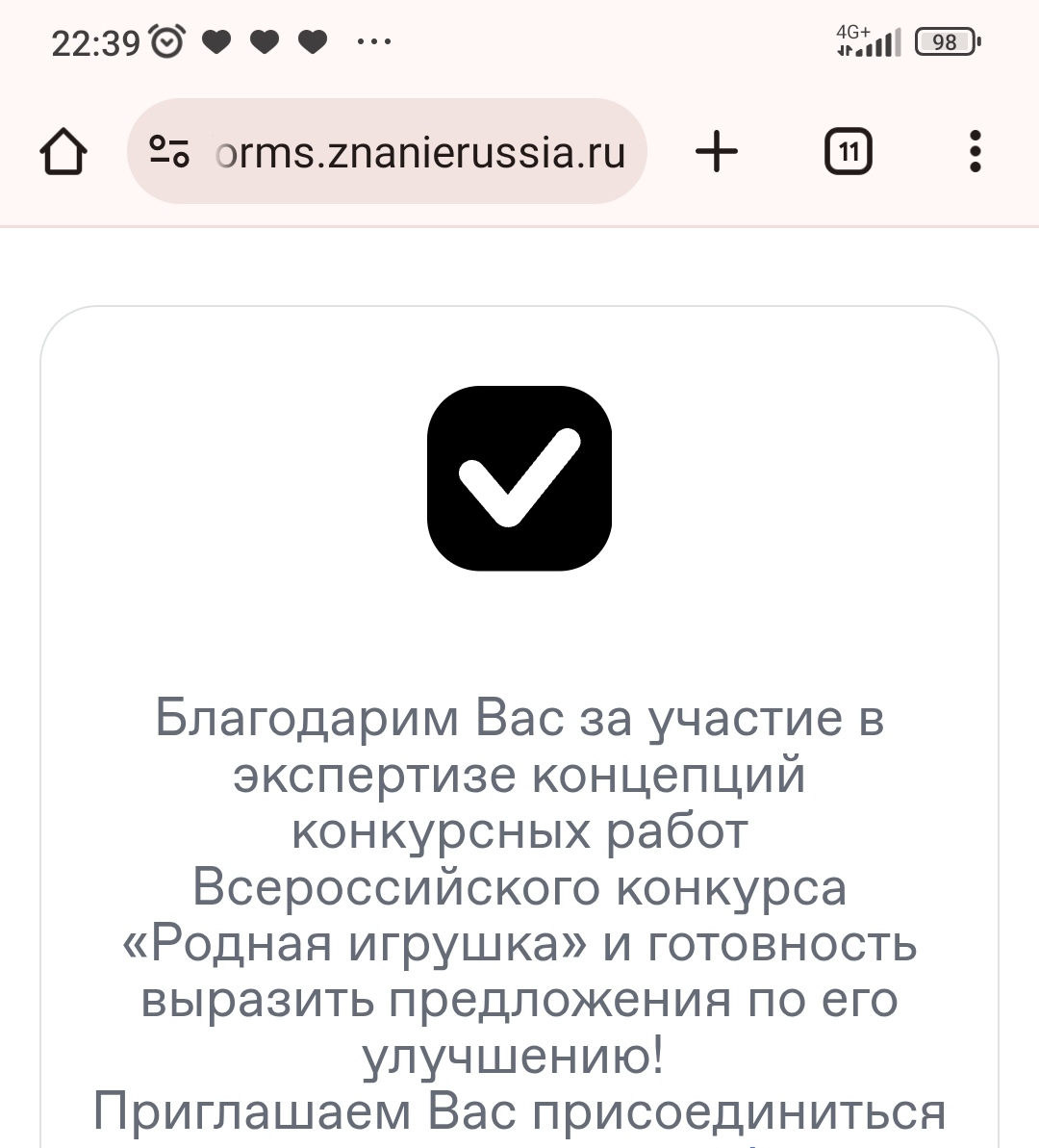Viewport: 1039px width, 1148px height.
Task: Open the tab switcher showing 11 tabs
Action: coord(848,152)
